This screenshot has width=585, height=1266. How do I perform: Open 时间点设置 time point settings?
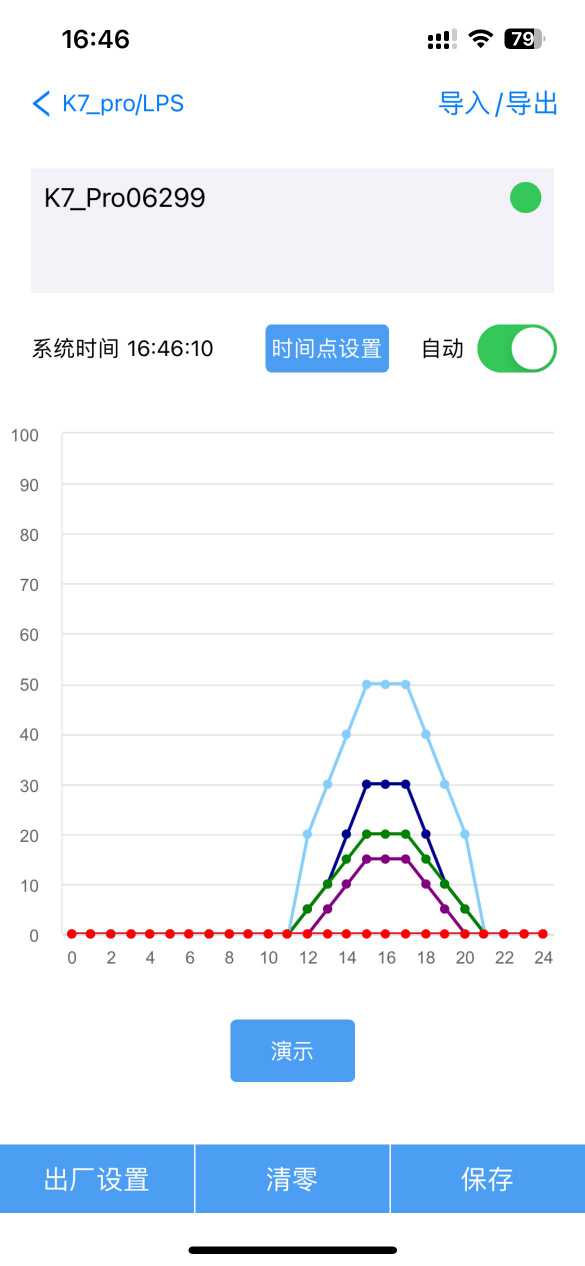coord(327,348)
